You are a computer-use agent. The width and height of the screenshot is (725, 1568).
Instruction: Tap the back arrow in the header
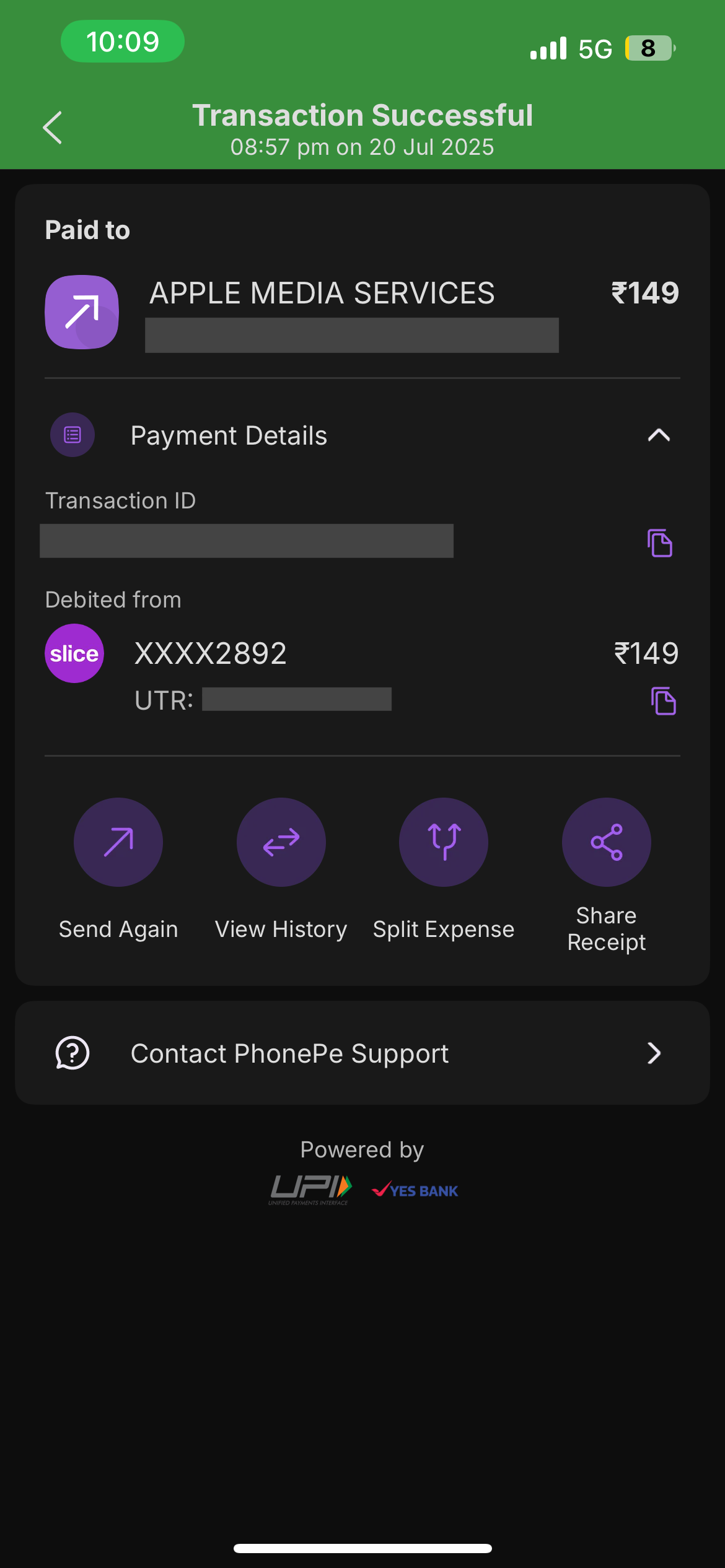click(51, 128)
